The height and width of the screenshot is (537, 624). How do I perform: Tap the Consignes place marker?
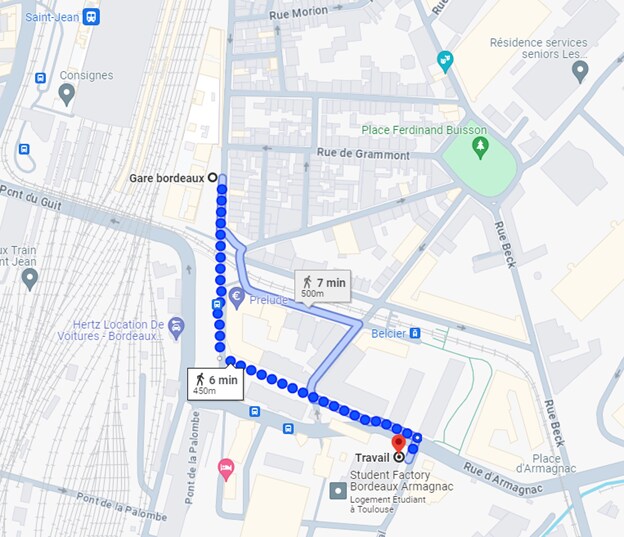[x=67, y=95]
